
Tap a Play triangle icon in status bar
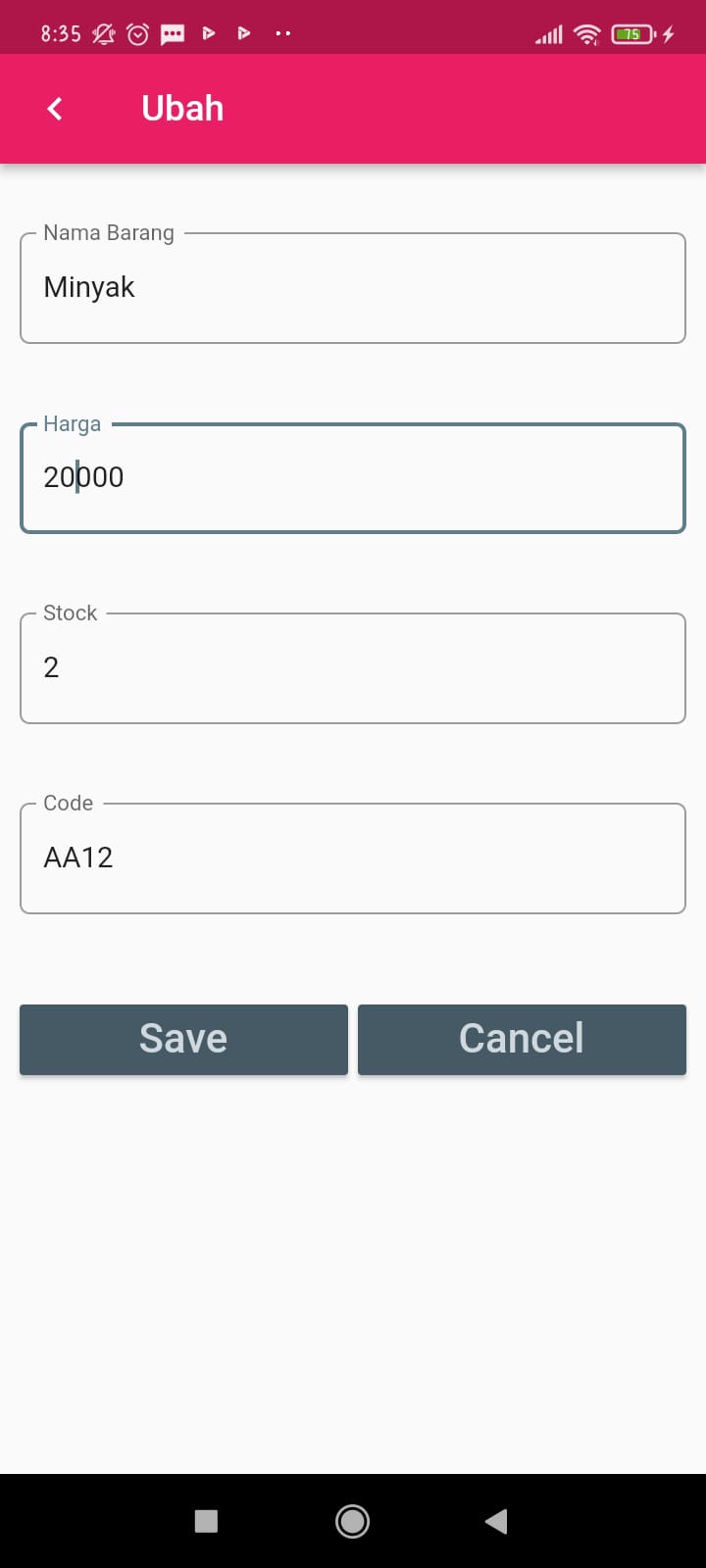pos(209,33)
